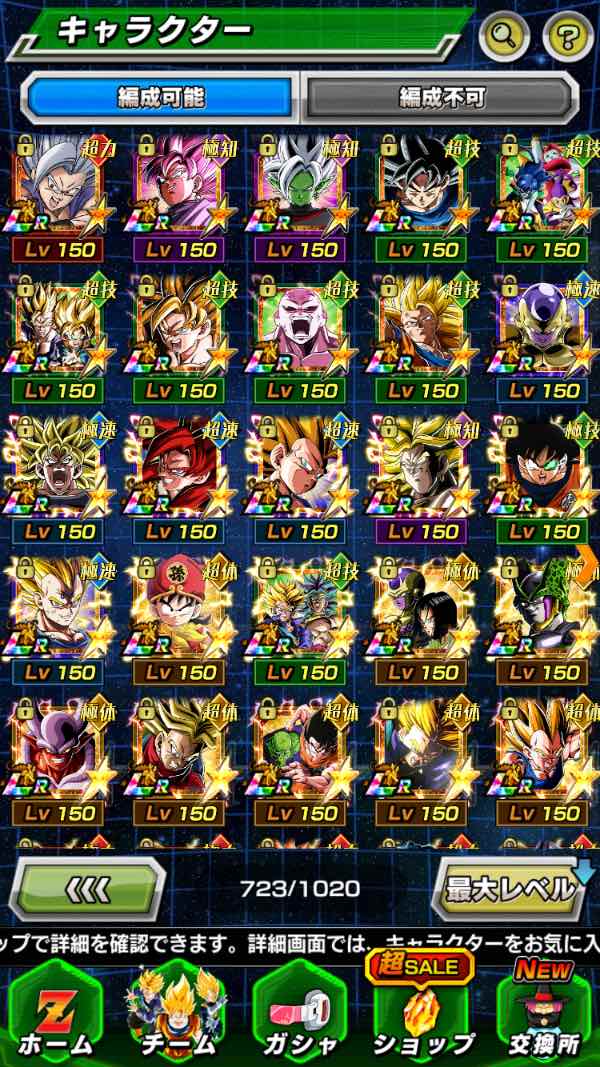This screenshot has width=600, height=1067.
Task: Switch to the 編成可能 tab
Action: pyautogui.click(x=161, y=98)
